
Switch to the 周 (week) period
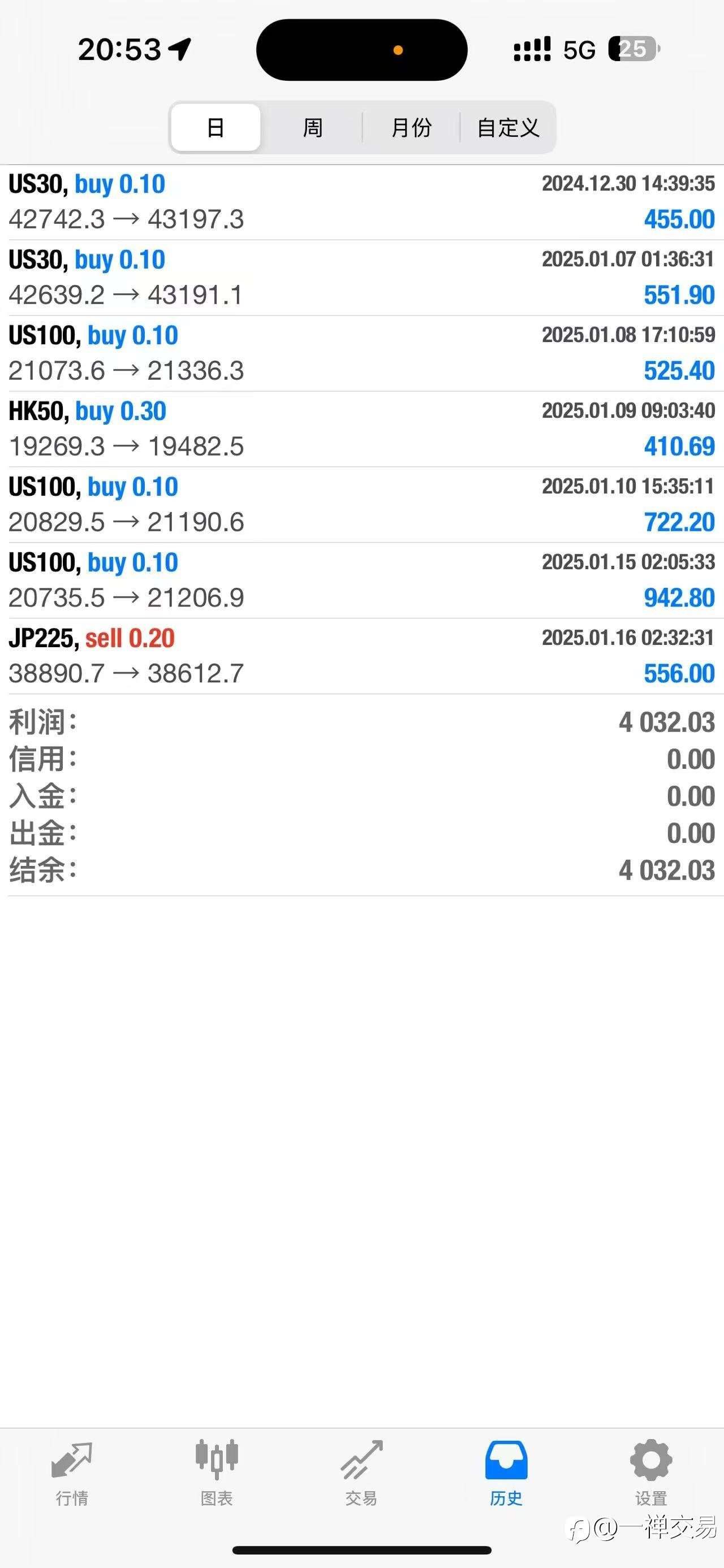312,128
